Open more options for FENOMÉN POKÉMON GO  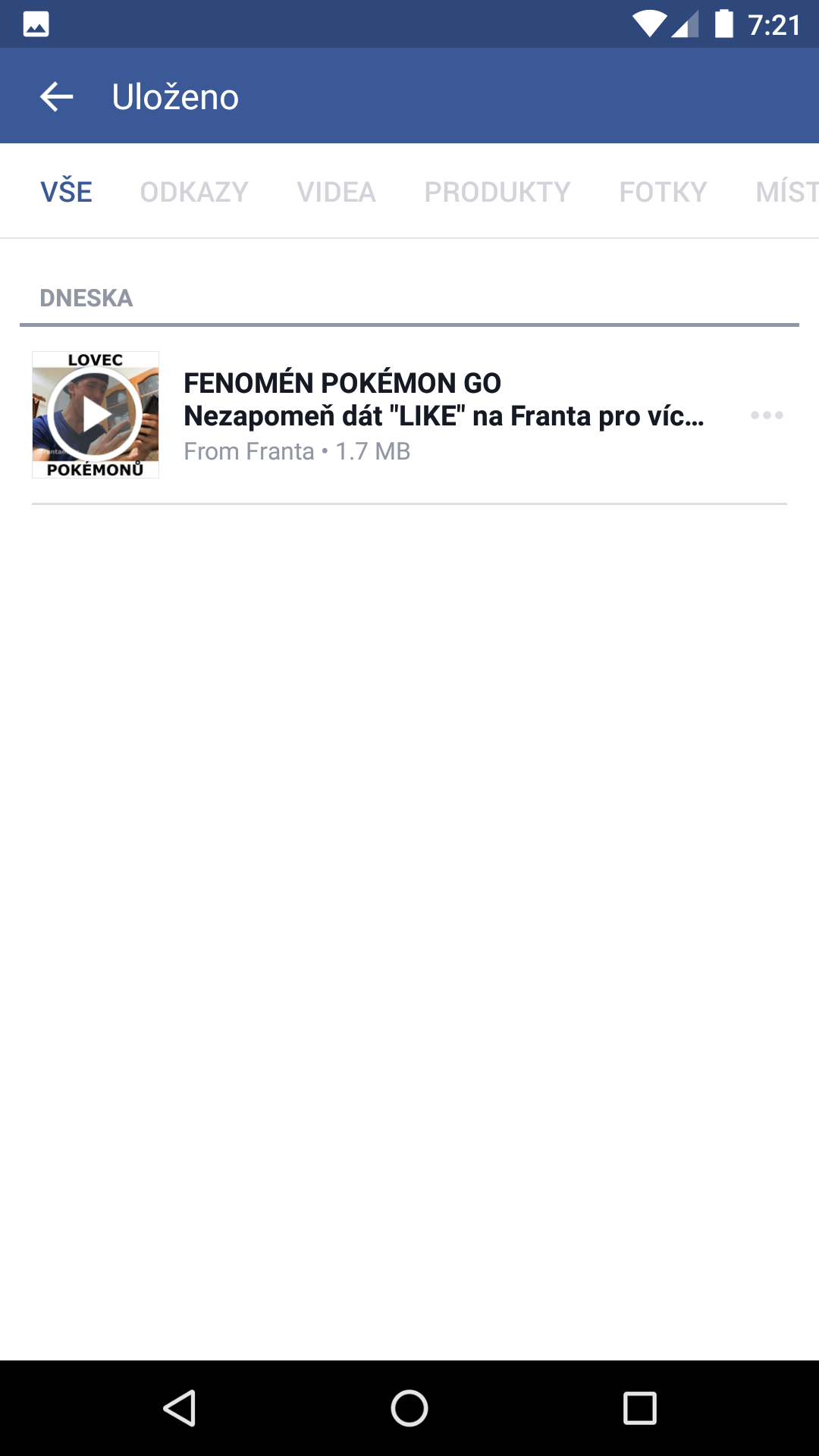[x=767, y=415]
